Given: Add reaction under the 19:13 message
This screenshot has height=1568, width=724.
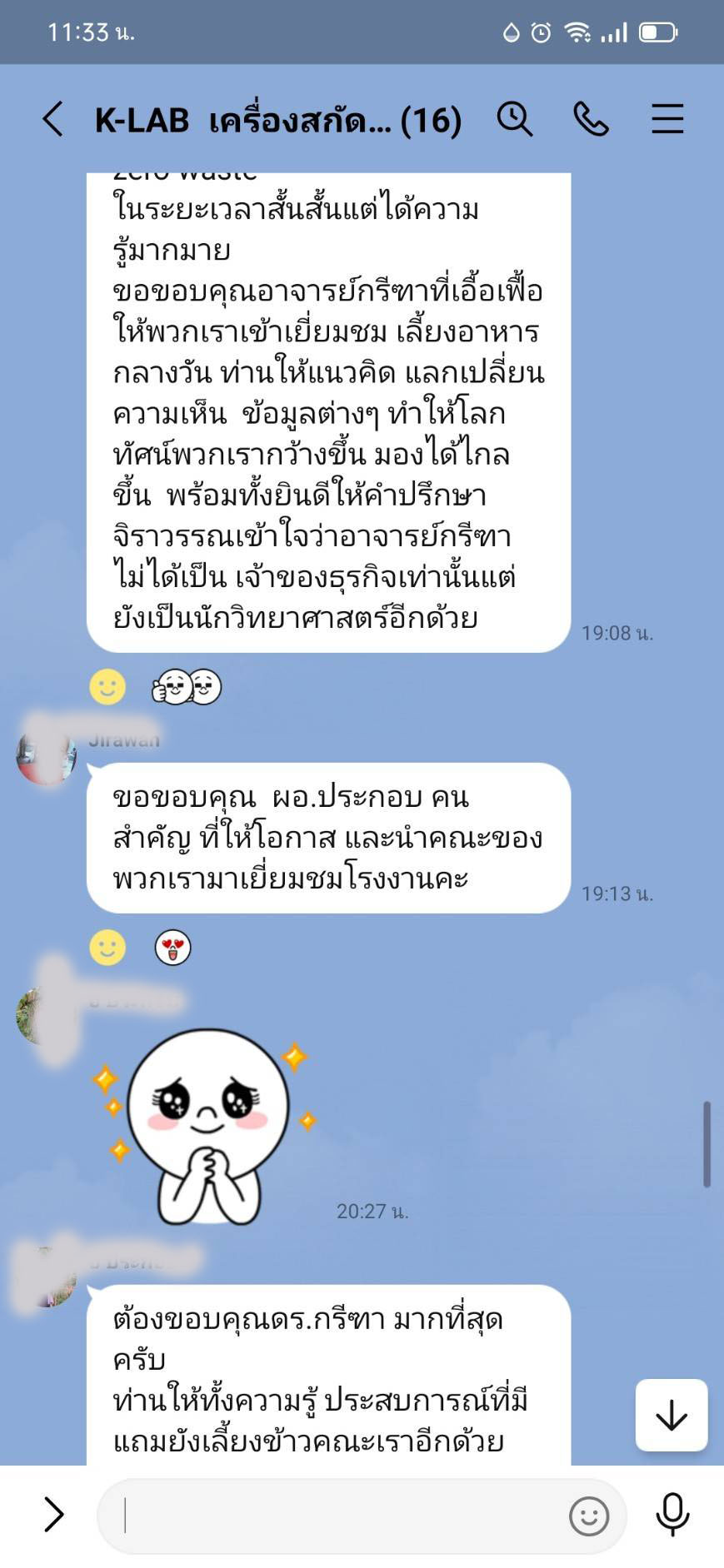Looking at the screenshot, I should tap(107, 948).
